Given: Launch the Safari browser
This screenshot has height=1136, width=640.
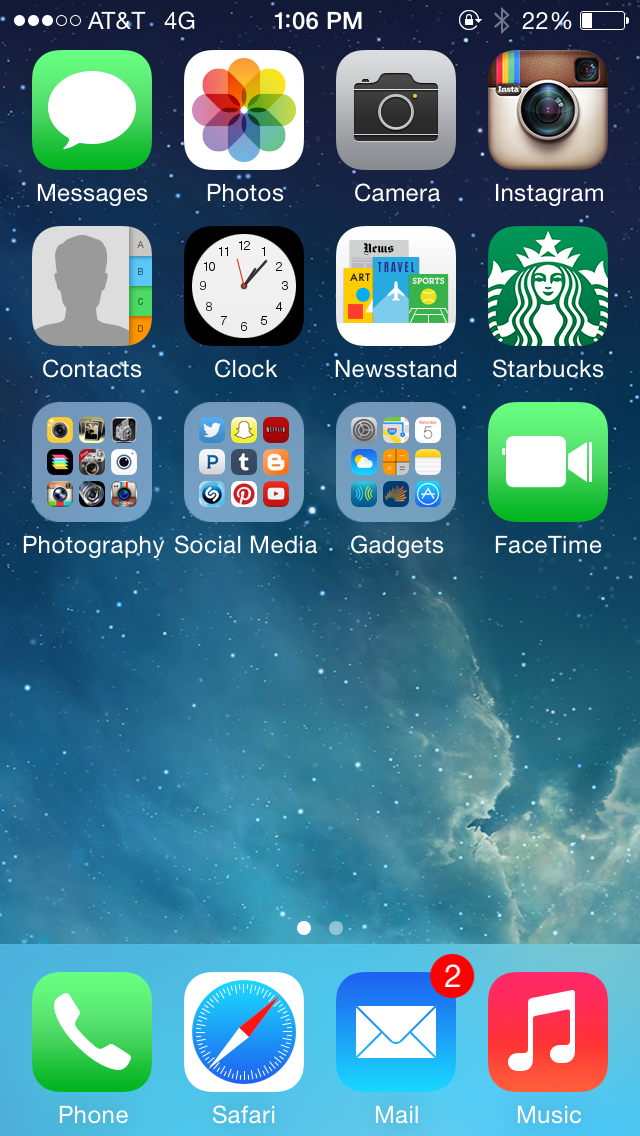Looking at the screenshot, I should (x=244, y=1032).
